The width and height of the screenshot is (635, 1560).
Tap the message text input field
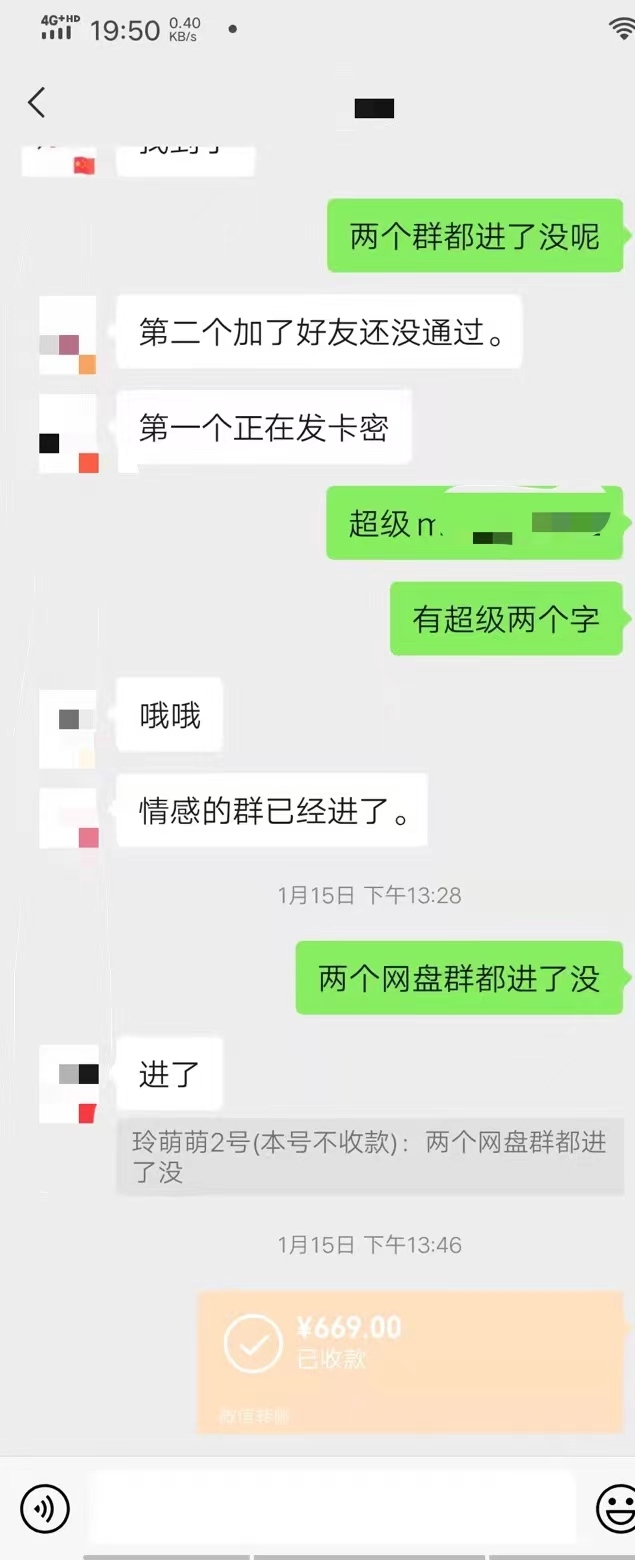(332, 1507)
